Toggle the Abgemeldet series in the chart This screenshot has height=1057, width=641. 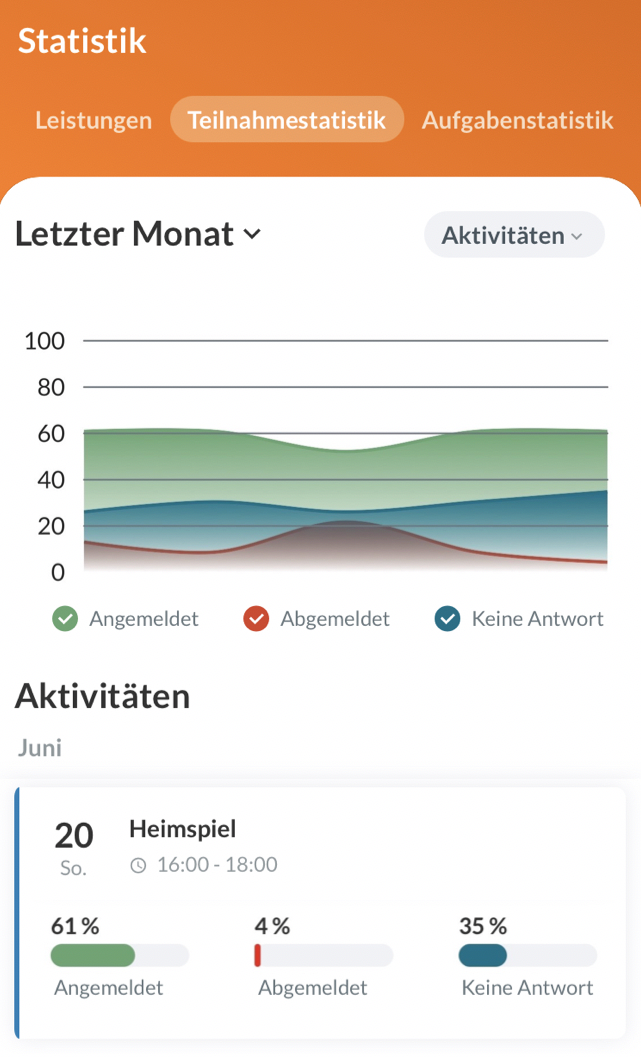[317, 619]
